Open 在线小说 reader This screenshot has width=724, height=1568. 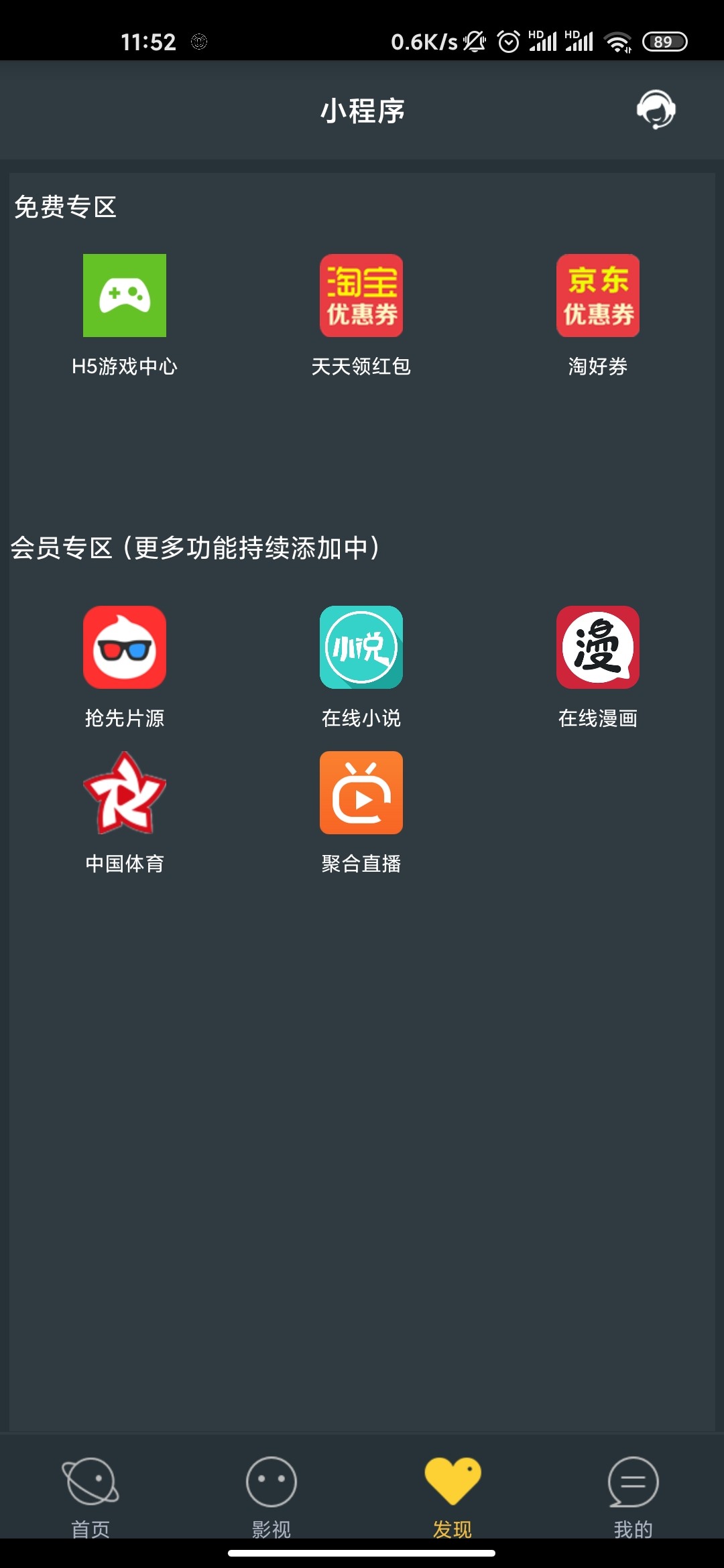coord(361,648)
